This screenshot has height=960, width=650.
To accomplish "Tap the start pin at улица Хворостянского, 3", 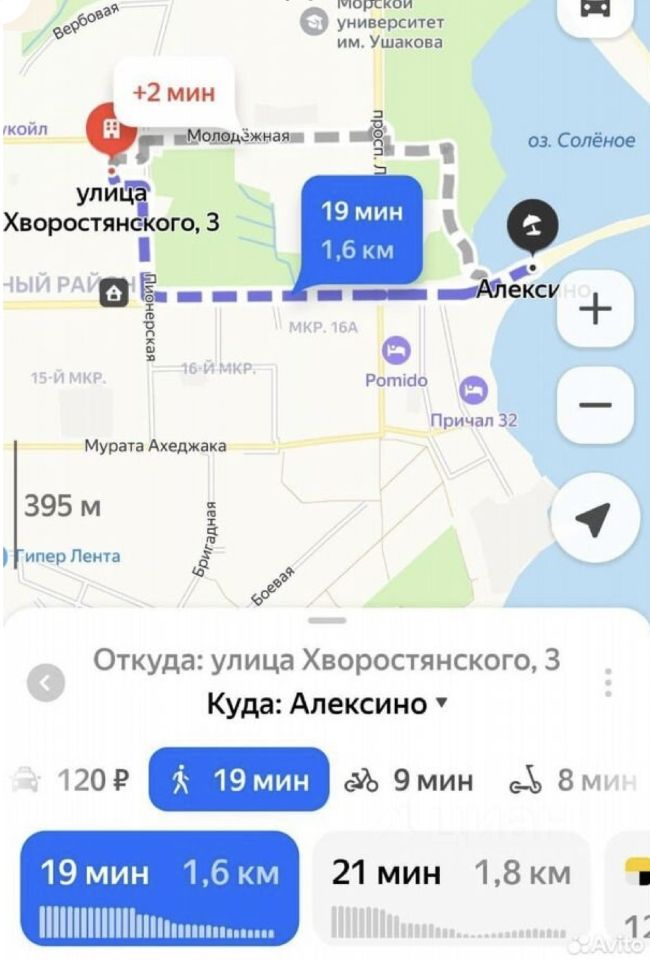I will point(104,127).
